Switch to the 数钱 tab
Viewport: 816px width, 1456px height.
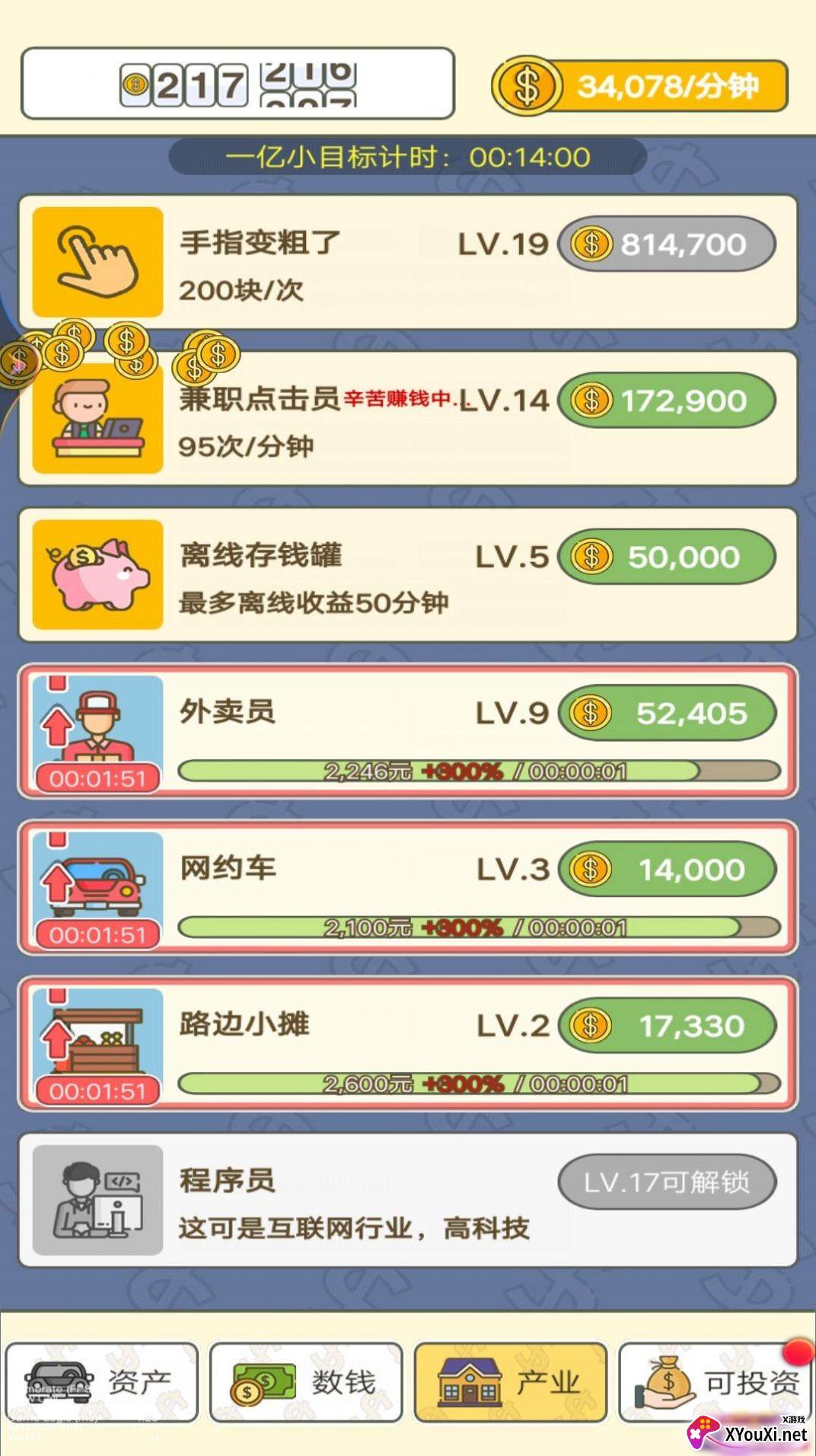click(x=306, y=1382)
